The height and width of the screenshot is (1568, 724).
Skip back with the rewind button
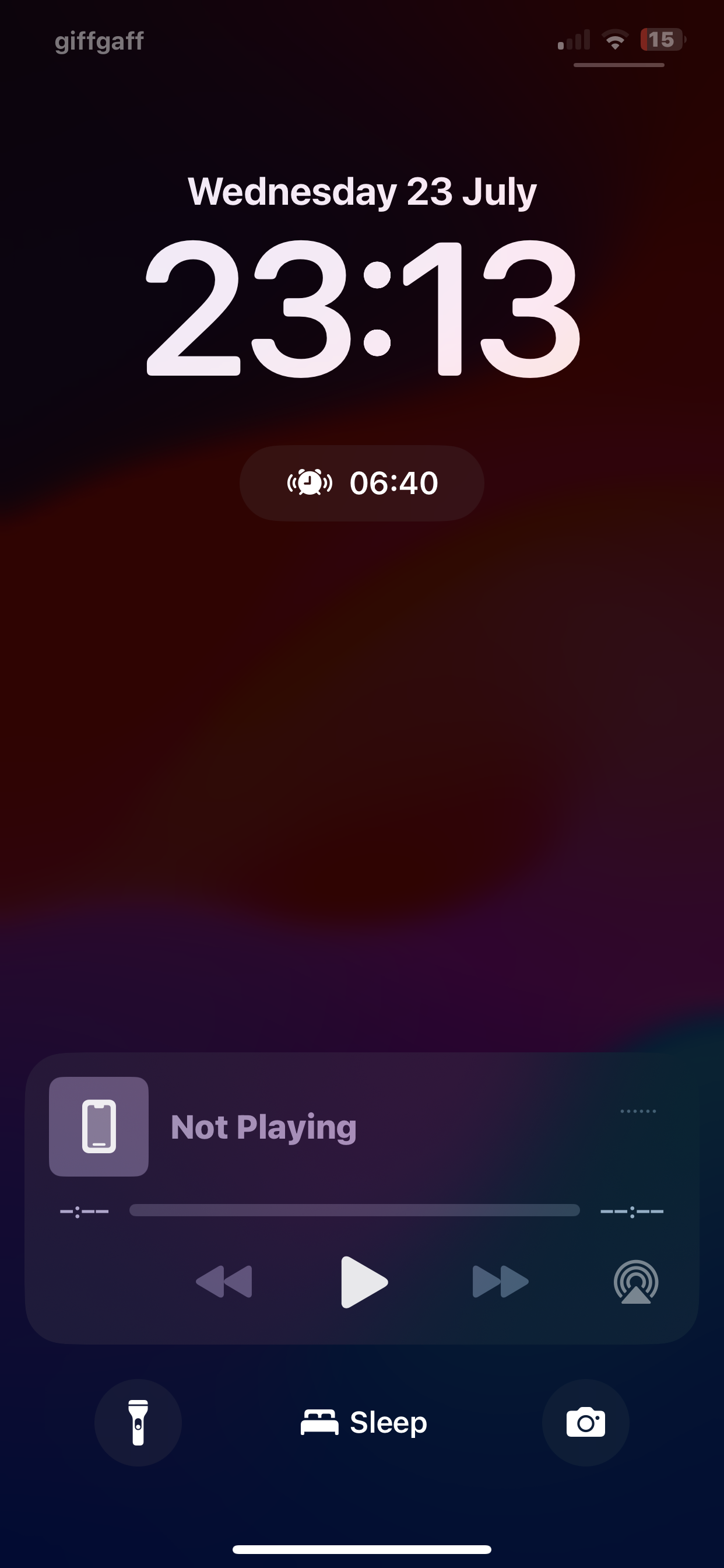click(224, 1282)
